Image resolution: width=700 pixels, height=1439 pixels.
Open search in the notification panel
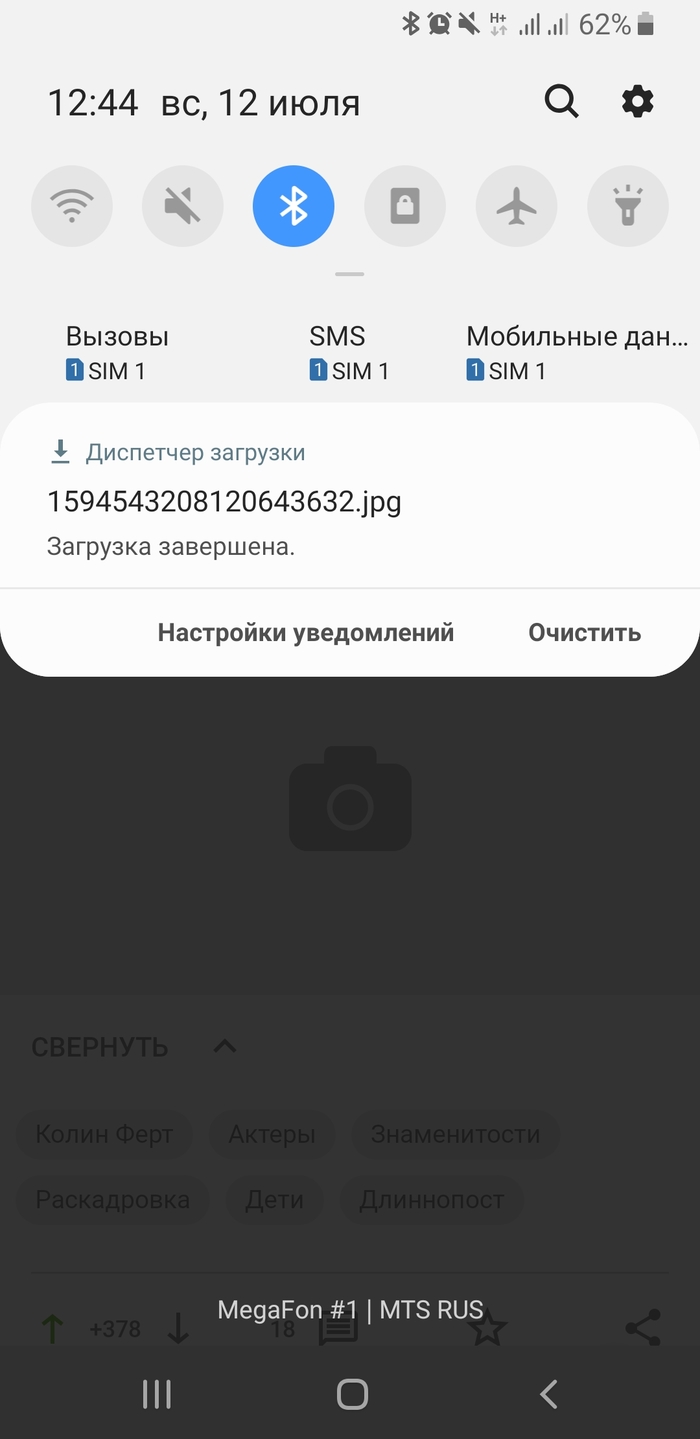[x=561, y=101]
